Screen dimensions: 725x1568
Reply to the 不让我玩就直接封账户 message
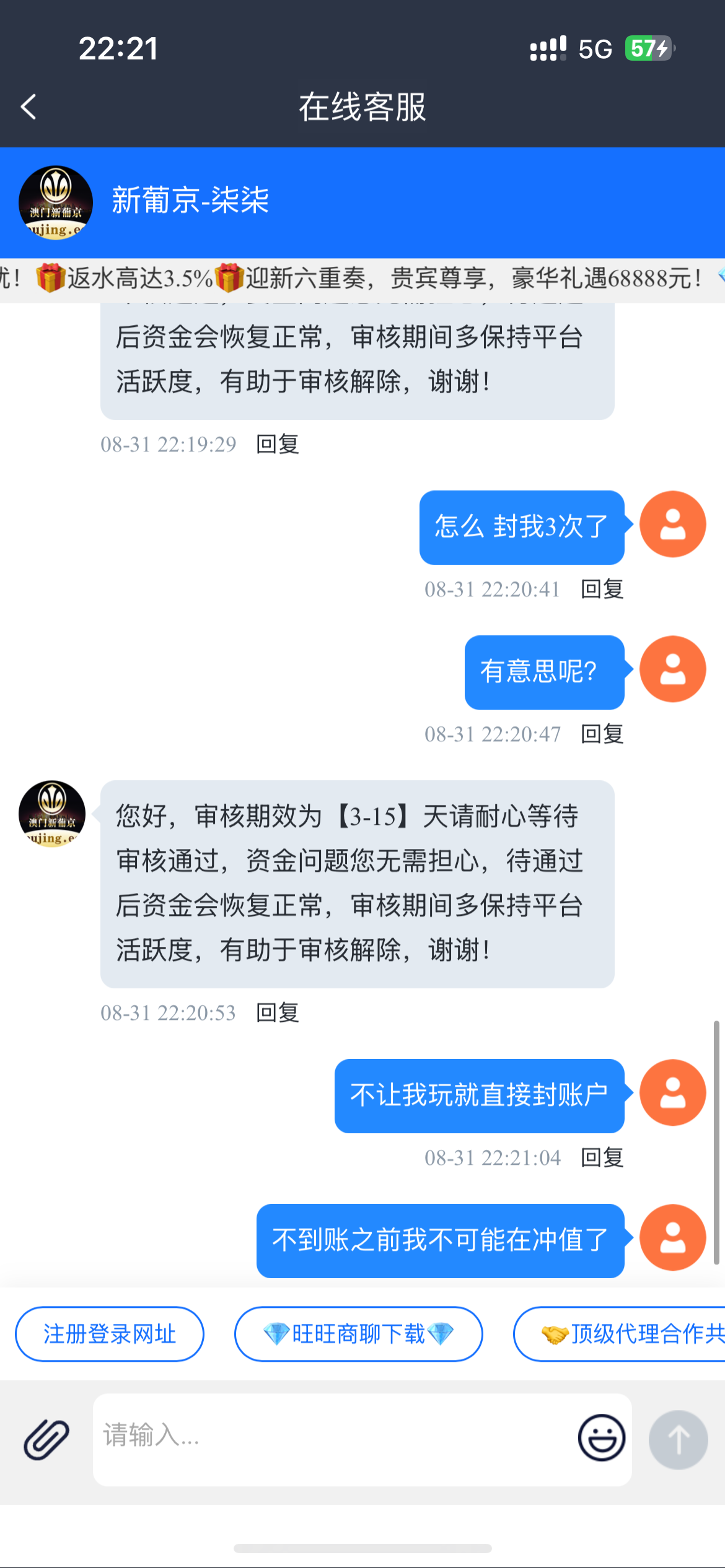(602, 1157)
